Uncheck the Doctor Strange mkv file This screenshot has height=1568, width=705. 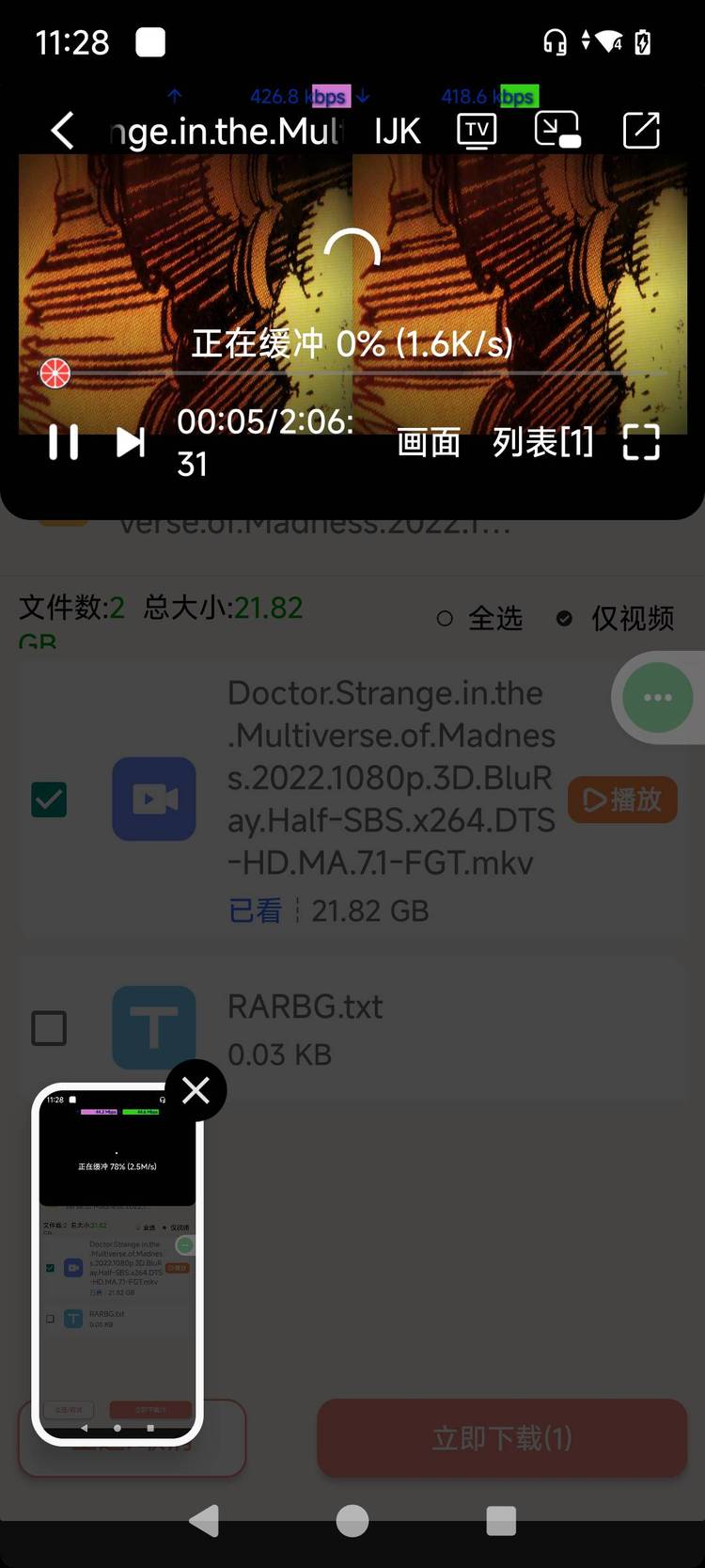pos(49,800)
